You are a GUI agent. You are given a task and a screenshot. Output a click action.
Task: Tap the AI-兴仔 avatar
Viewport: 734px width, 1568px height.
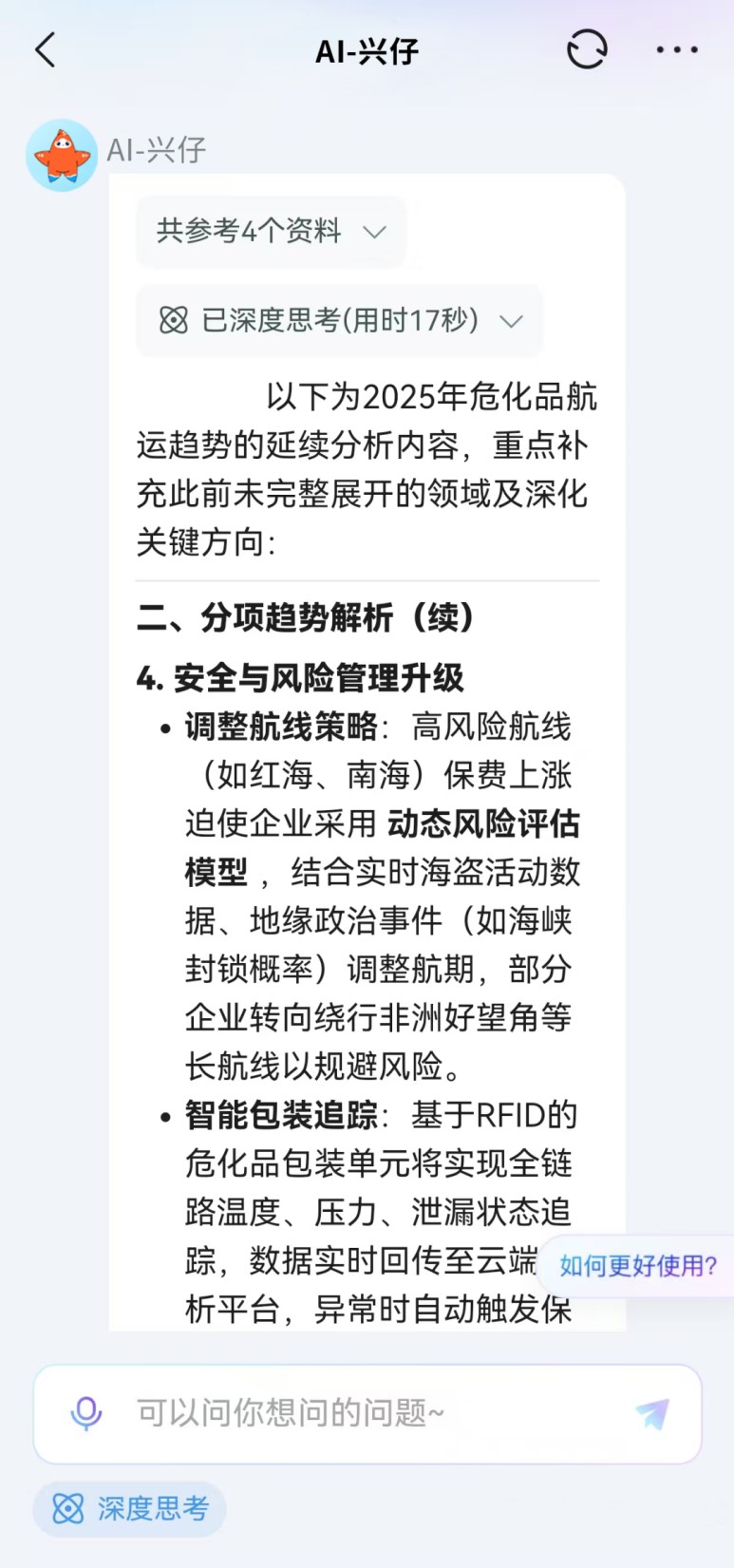coord(62,155)
